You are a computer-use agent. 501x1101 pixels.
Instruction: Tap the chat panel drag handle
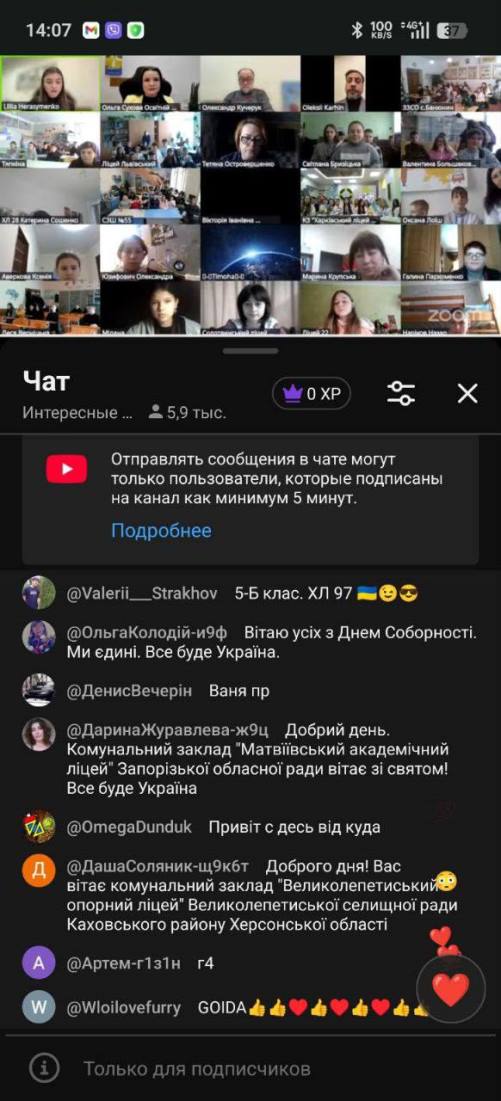250,350
